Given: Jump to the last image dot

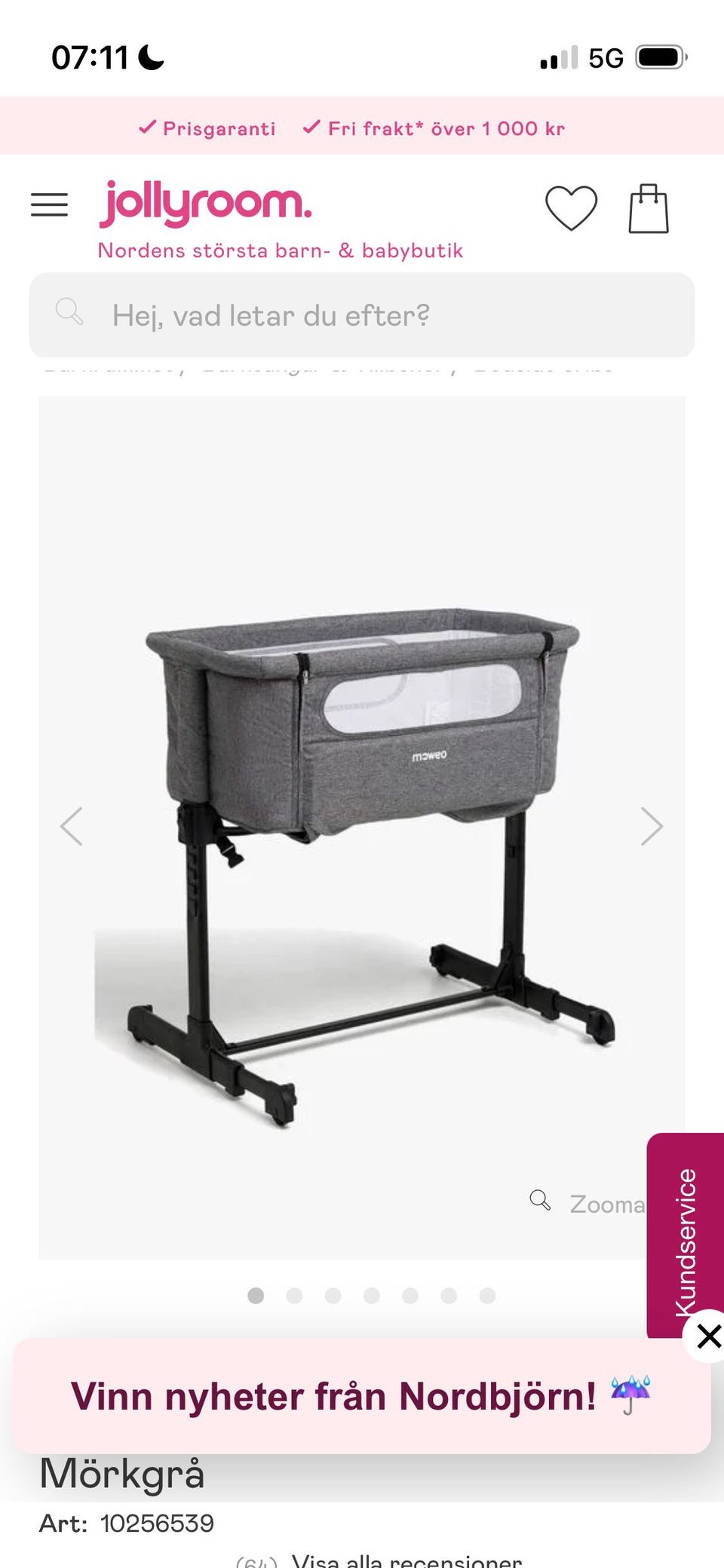Looking at the screenshot, I should 487,1295.
